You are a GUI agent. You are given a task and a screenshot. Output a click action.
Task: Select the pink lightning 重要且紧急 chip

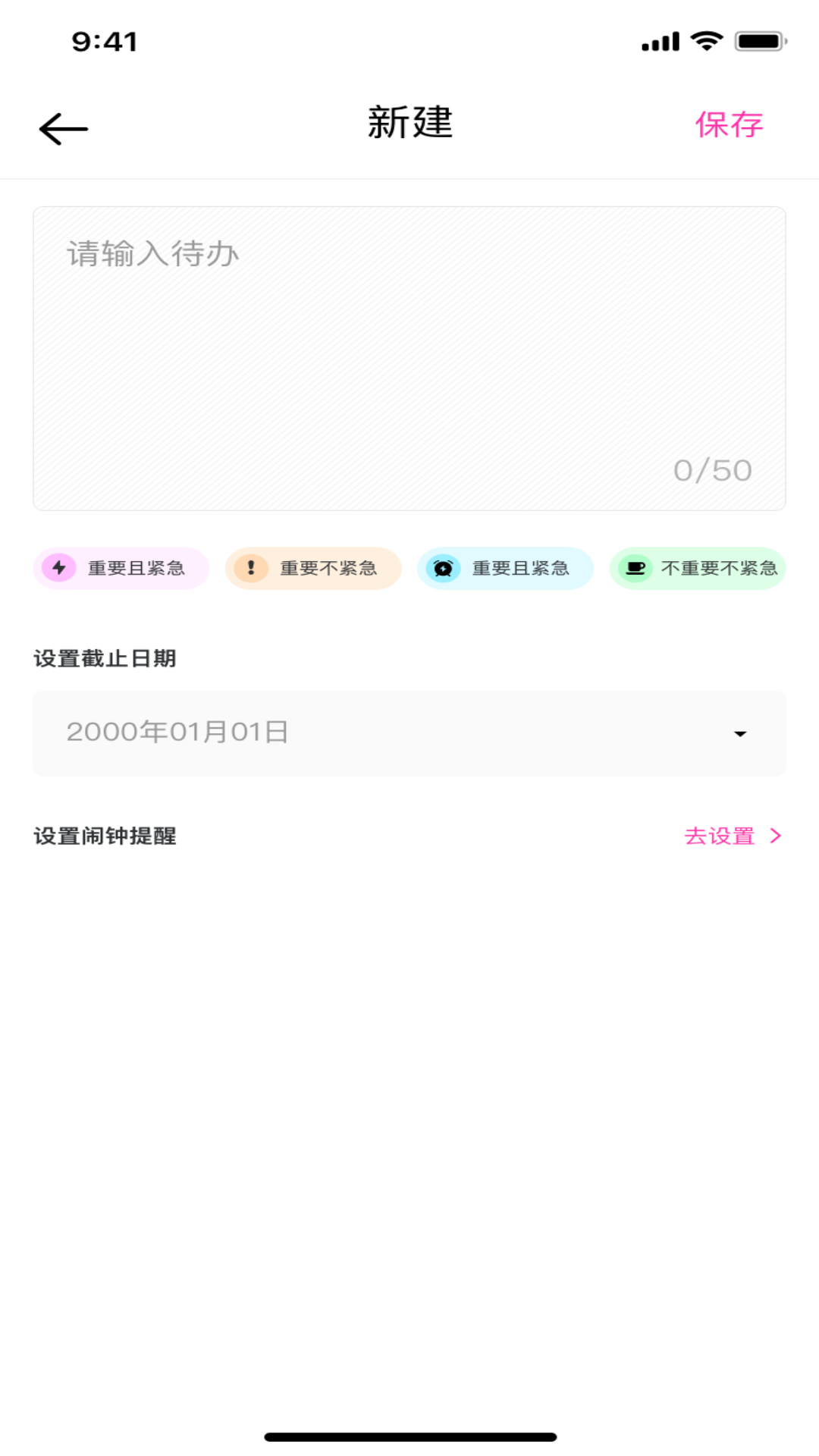coord(121,568)
